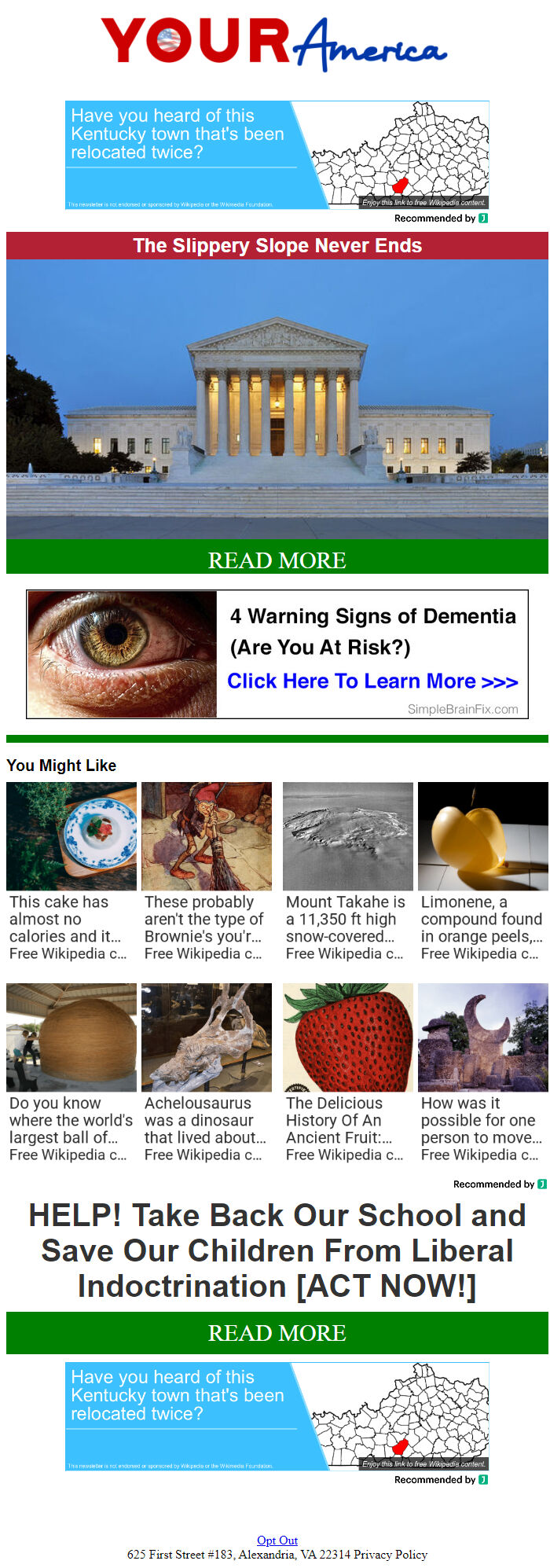Open the 'How was it possible' card
Image resolution: width=550 pixels, height=1568 pixels.
pyautogui.click(x=482, y=1072)
